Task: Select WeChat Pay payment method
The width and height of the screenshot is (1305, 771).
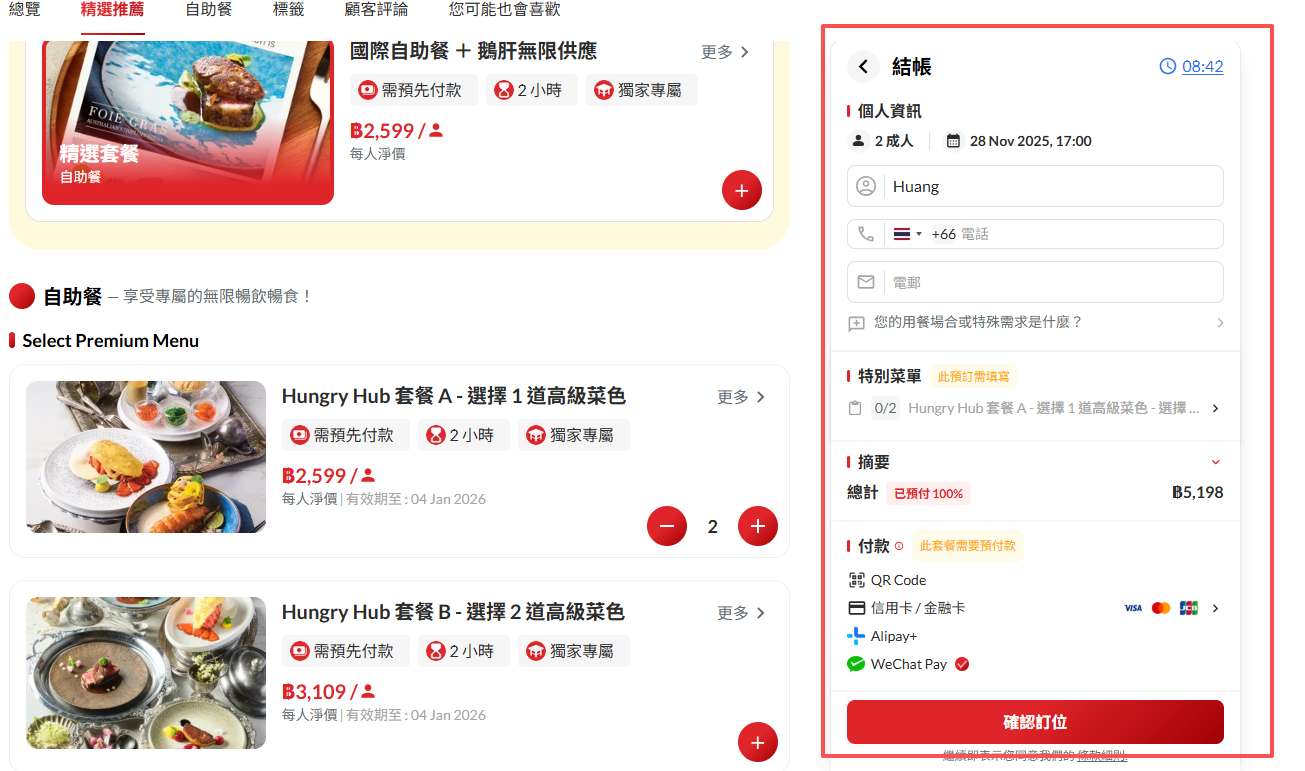Action: [908, 664]
